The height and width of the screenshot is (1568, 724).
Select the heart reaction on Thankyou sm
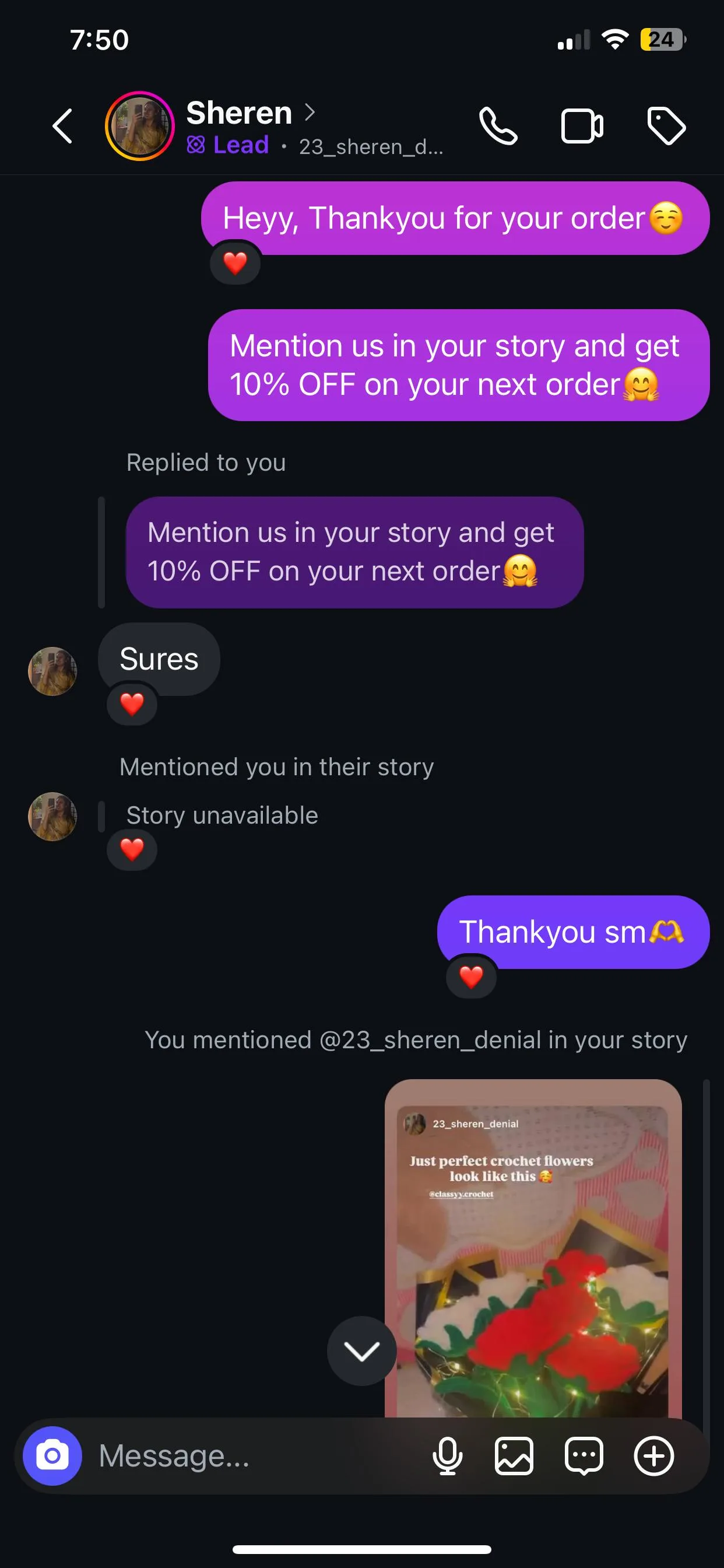click(x=470, y=977)
